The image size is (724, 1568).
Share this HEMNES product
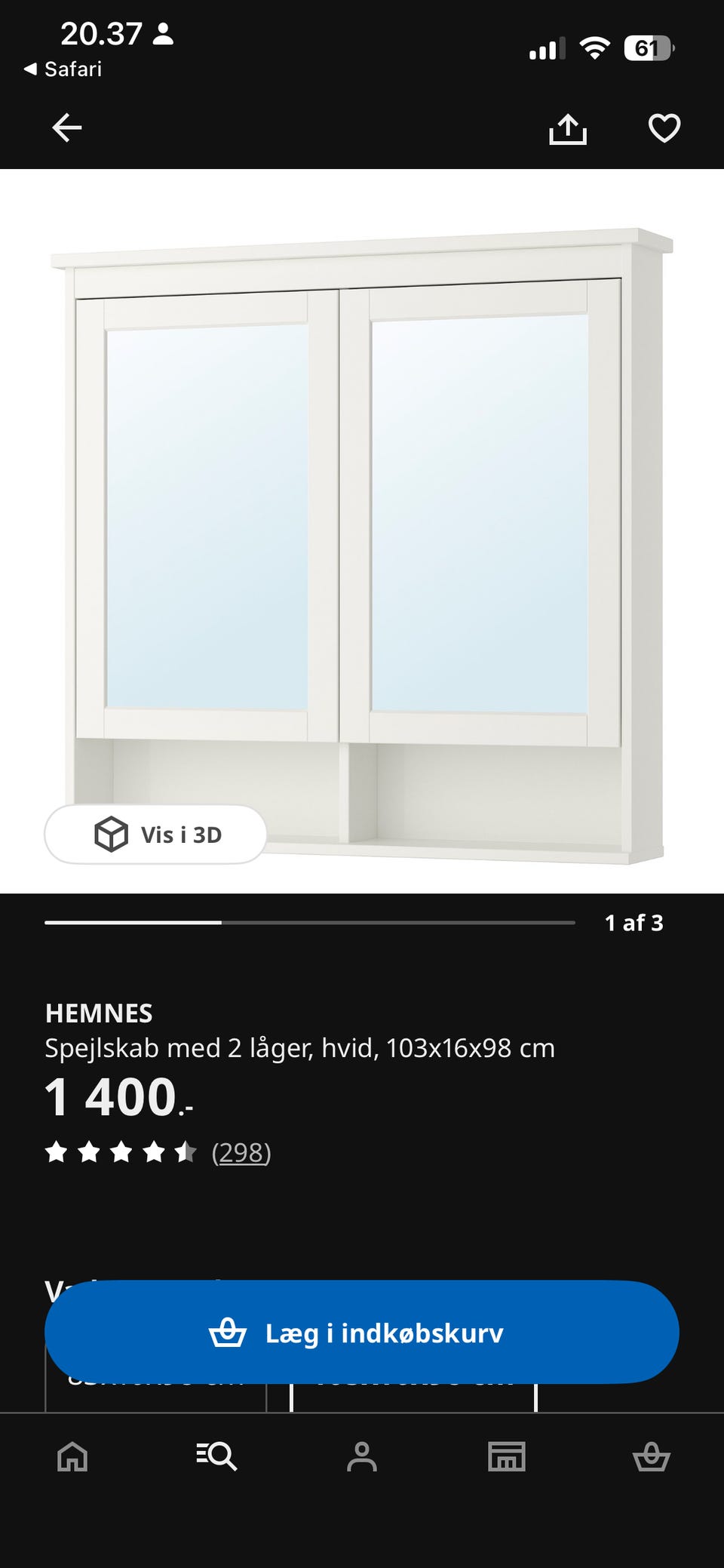tap(568, 128)
